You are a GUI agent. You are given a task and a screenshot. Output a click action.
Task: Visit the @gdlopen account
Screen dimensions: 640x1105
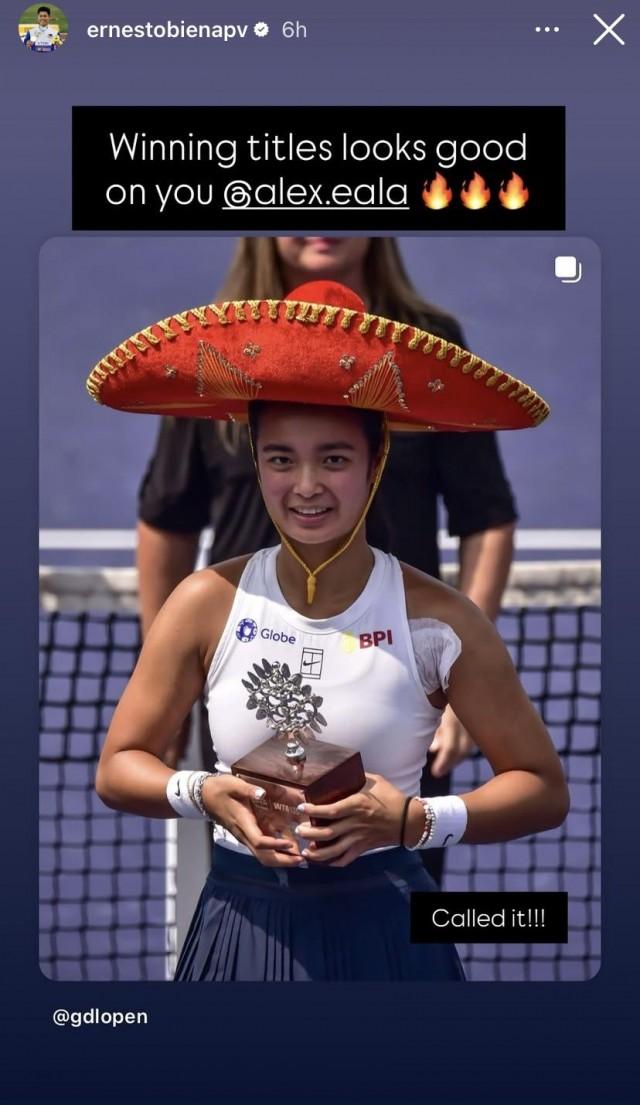100,1017
